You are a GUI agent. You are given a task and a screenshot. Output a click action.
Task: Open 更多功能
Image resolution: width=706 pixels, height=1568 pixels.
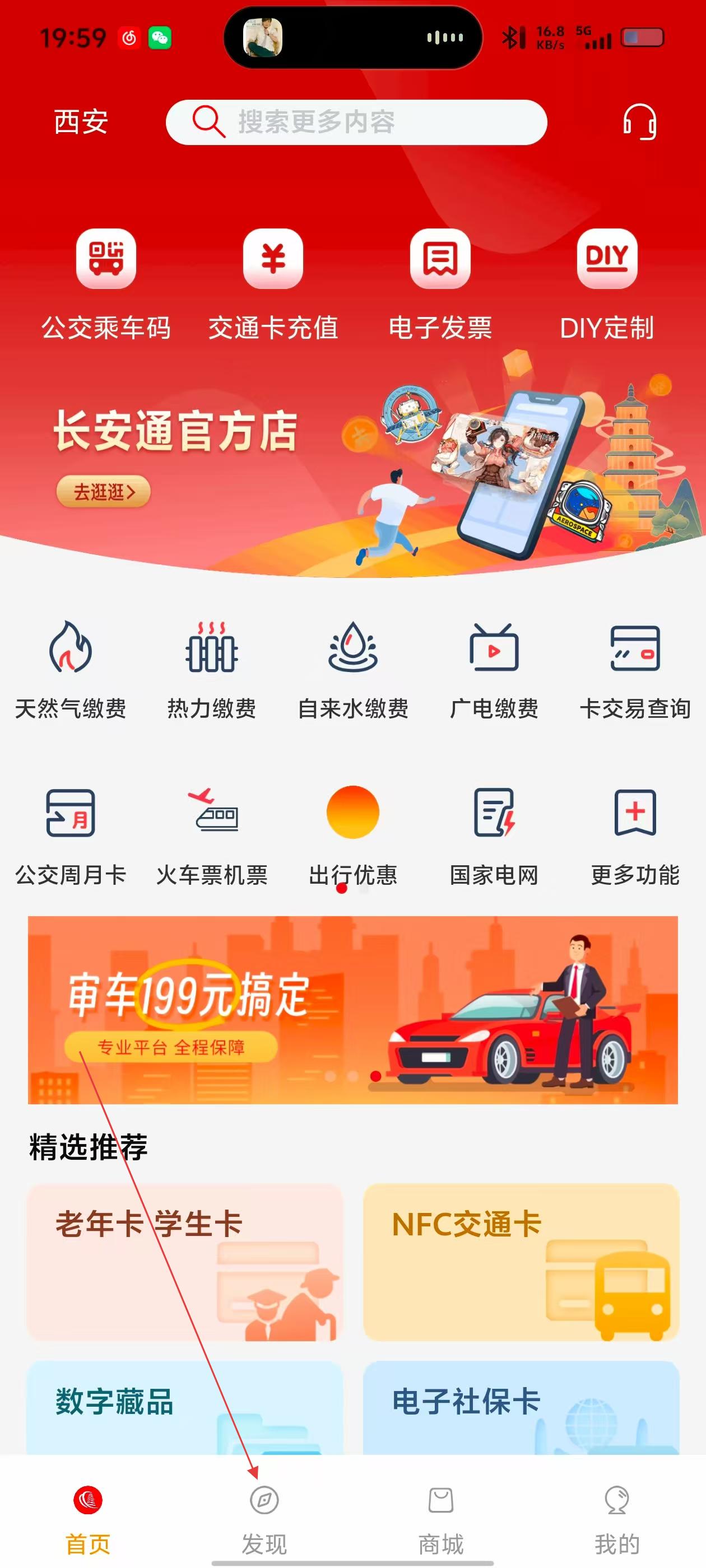(635, 835)
